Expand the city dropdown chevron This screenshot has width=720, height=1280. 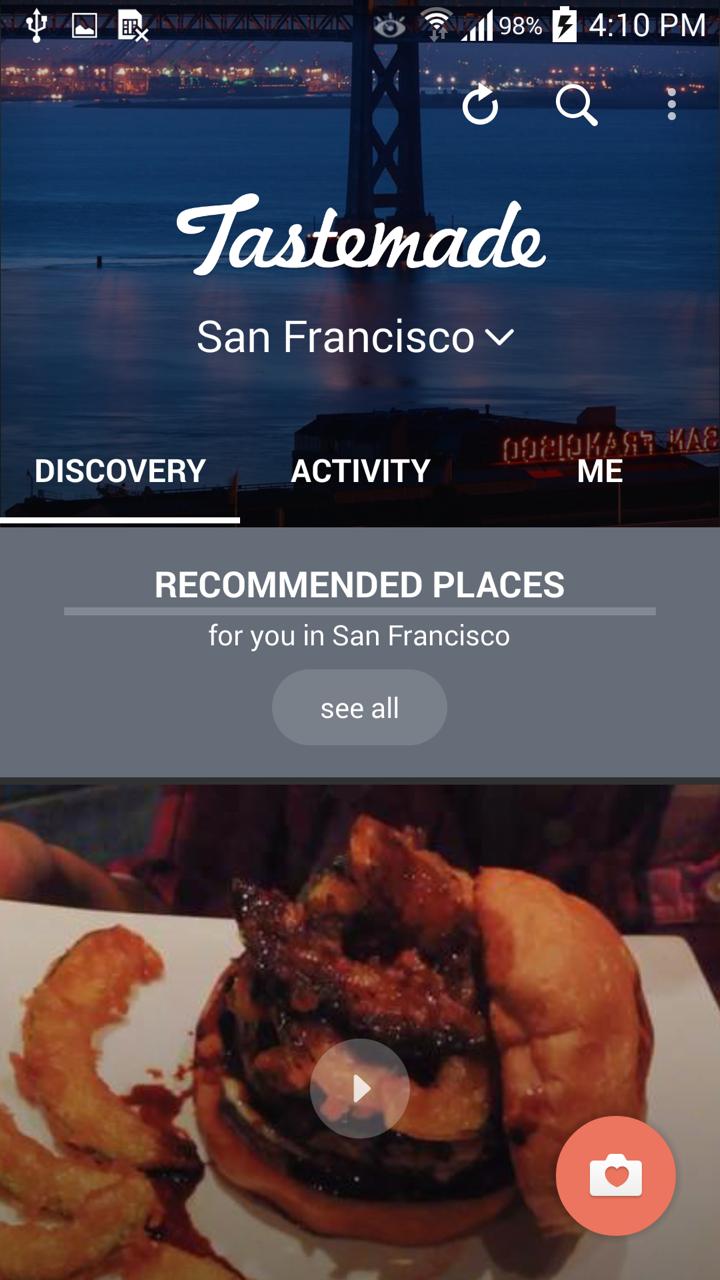[500, 337]
